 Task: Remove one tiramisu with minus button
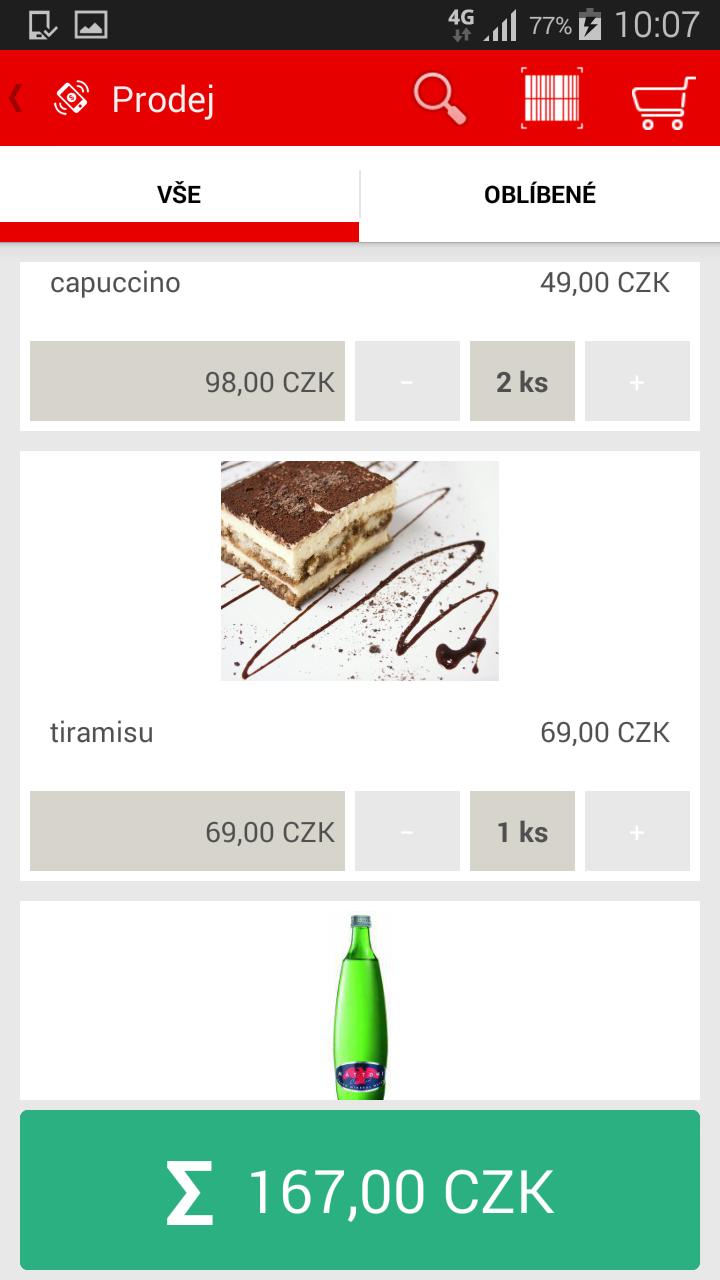coord(407,831)
